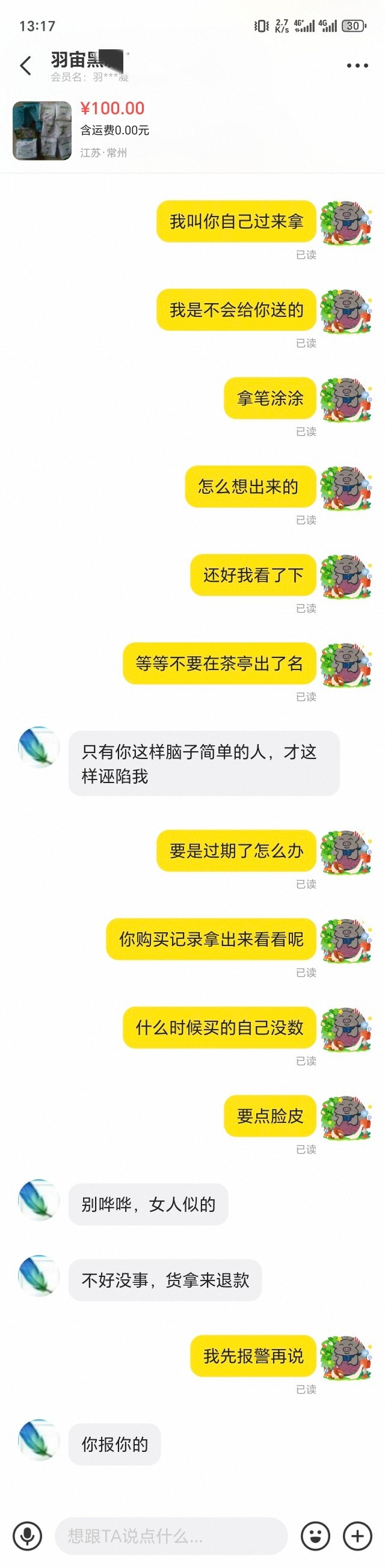Viewport: 385px width, 1568px height.
Task: Open the three-dot overflow menu
Action: pos(357,66)
